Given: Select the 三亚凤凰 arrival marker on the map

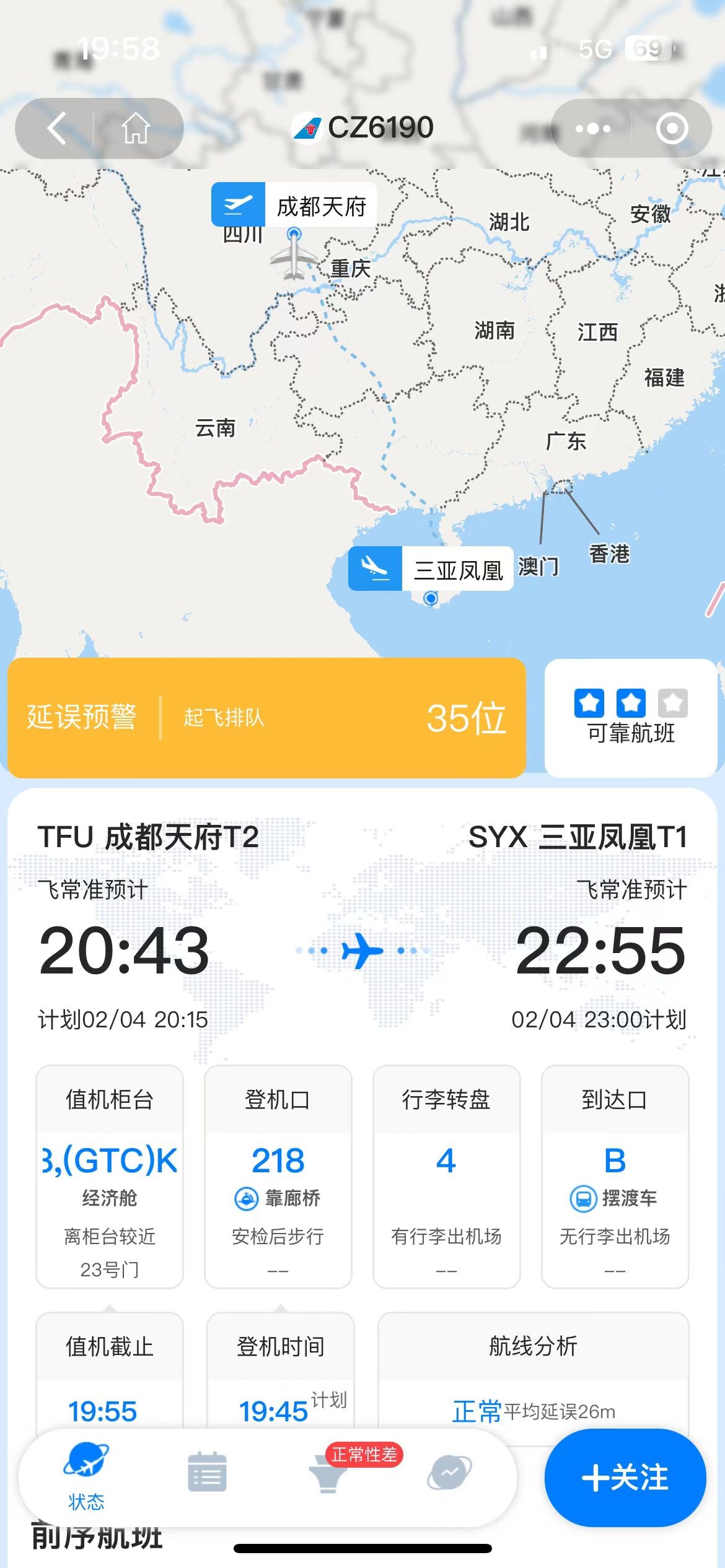Looking at the screenshot, I should [431, 568].
